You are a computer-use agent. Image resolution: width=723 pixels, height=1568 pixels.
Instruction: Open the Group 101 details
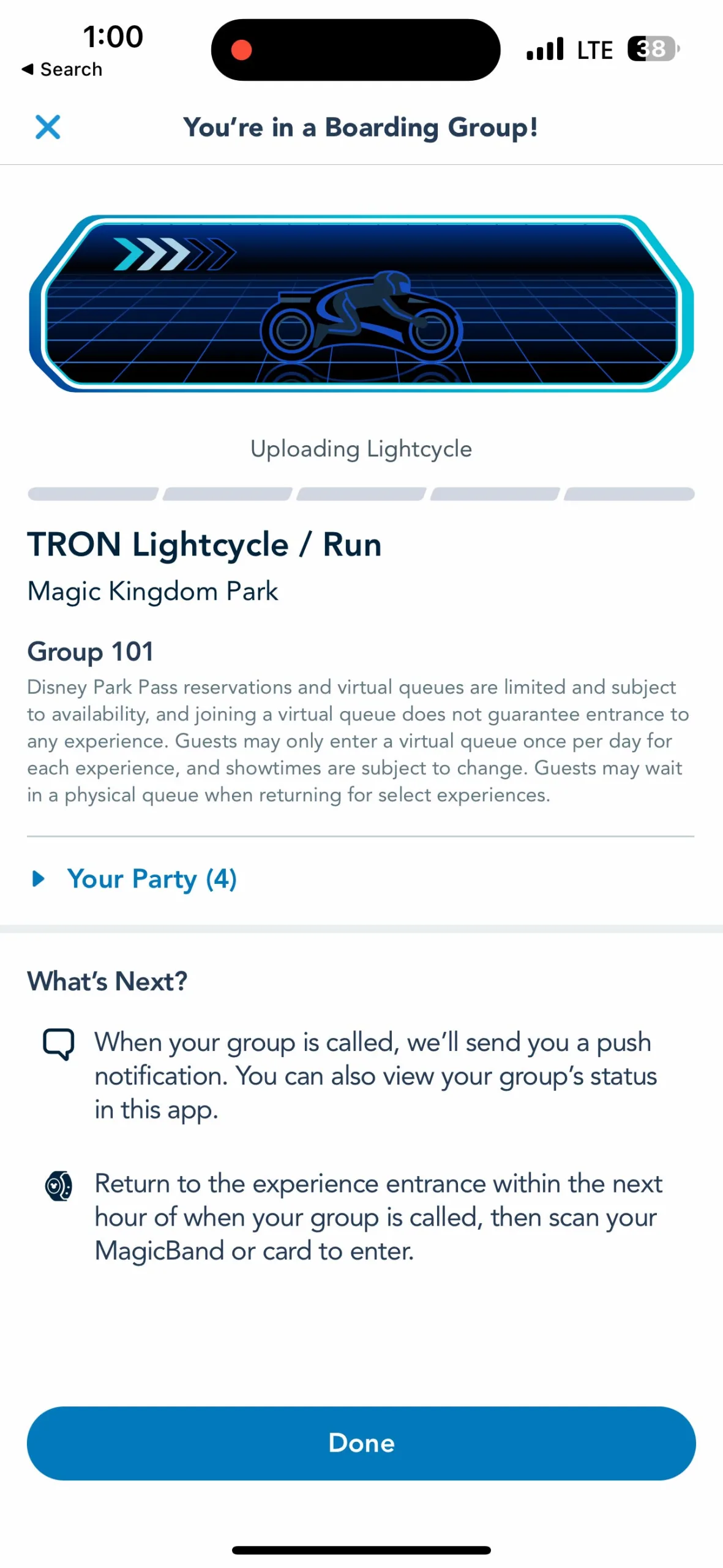(90, 651)
